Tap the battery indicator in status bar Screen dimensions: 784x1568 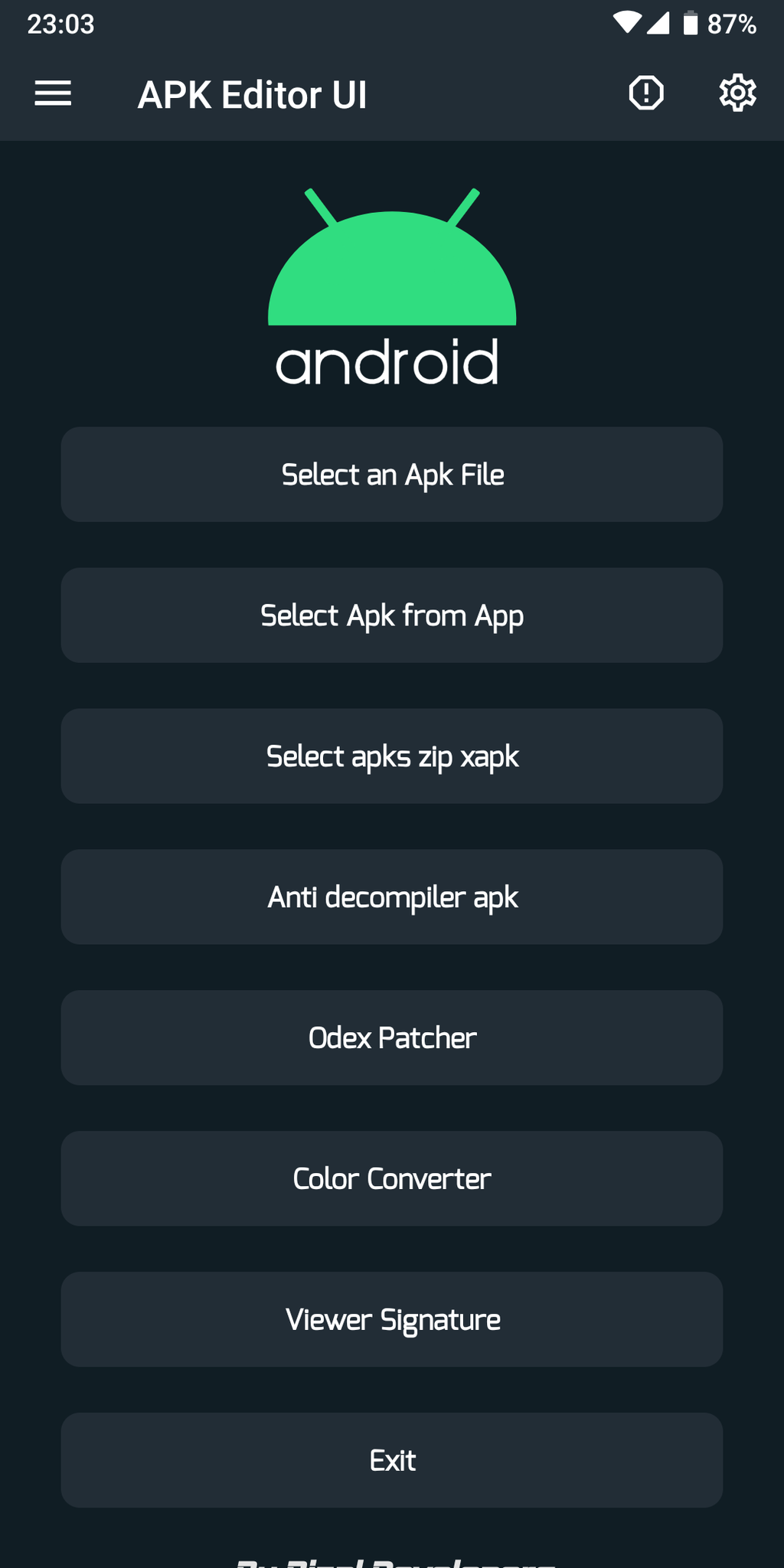690,23
